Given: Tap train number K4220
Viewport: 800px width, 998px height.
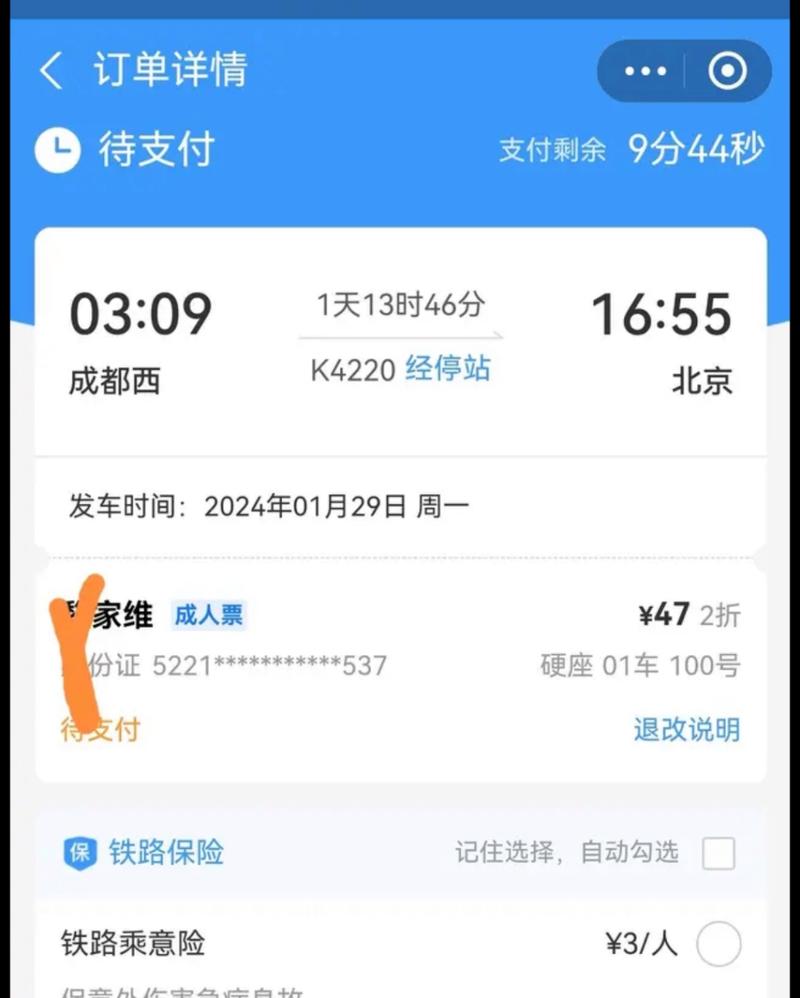Looking at the screenshot, I should (350, 369).
